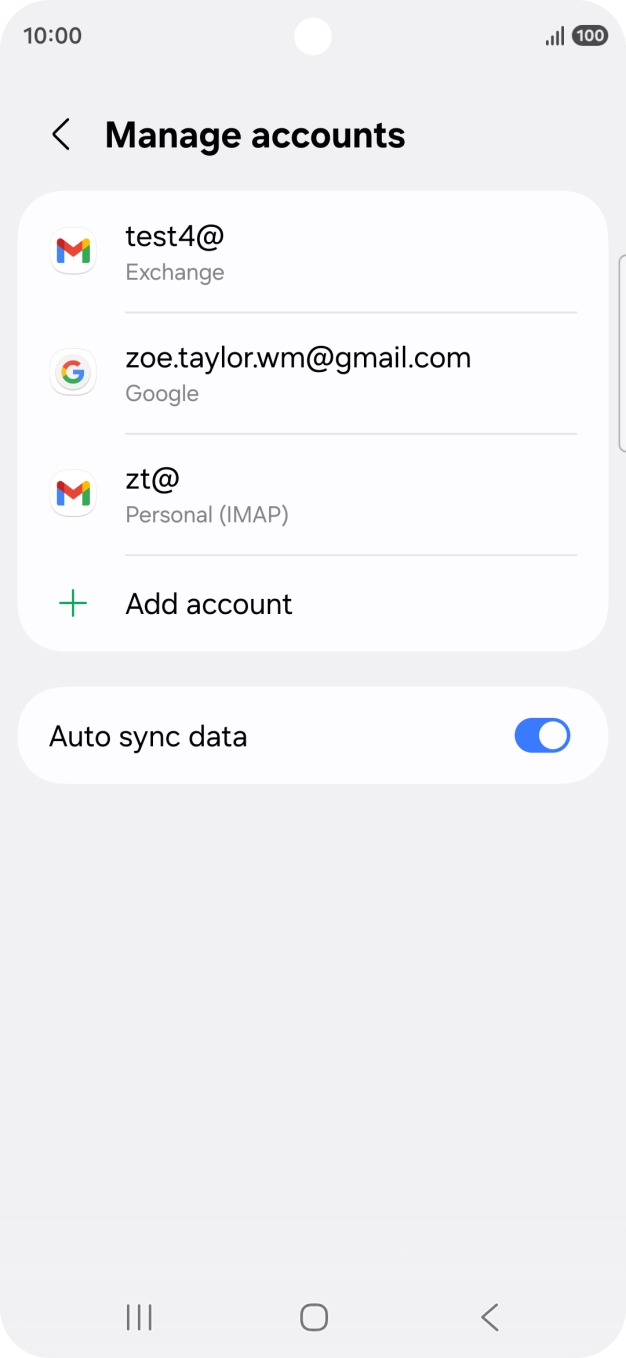Go to the home screen

[x=314, y=1317]
